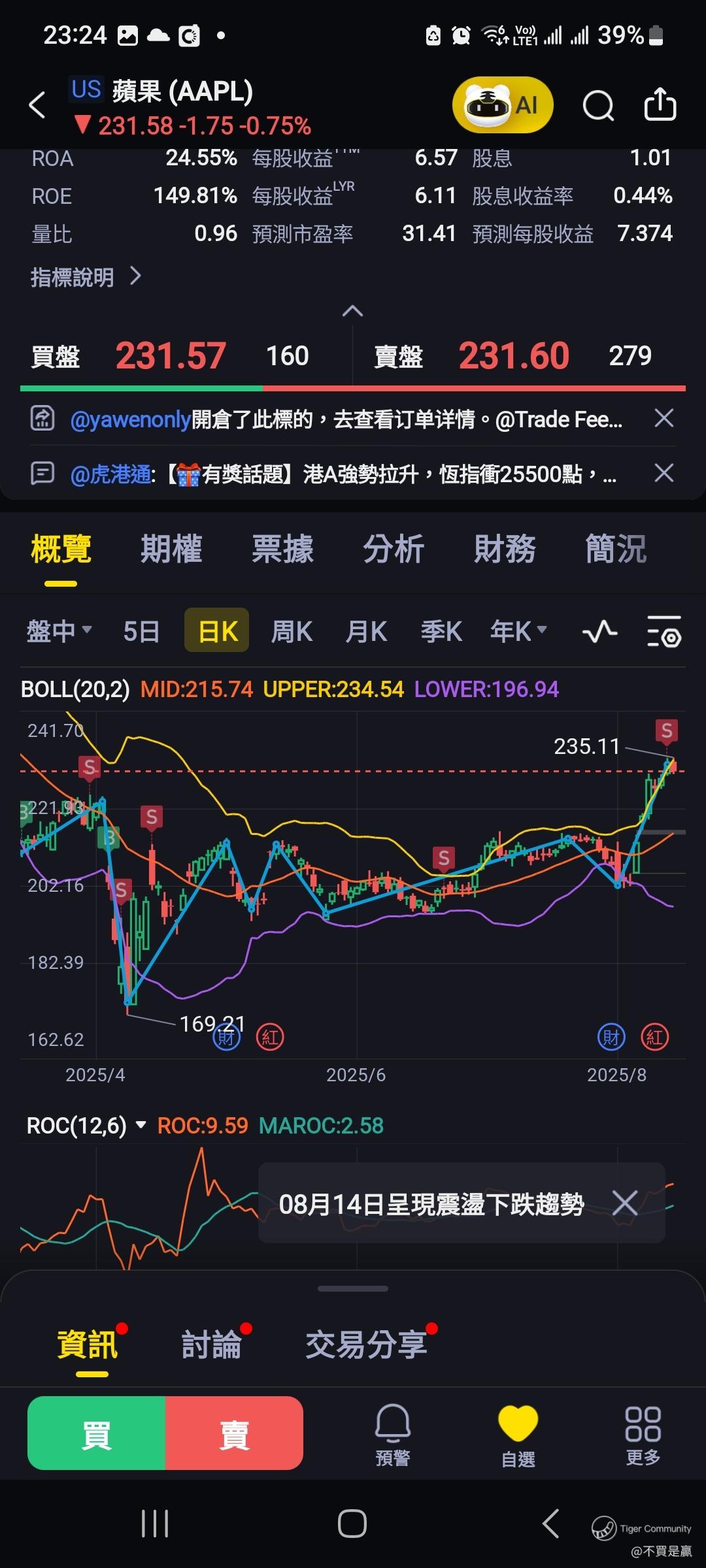
Task: Close the 08月14日 trend tooltip
Action: pos(624,1203)
